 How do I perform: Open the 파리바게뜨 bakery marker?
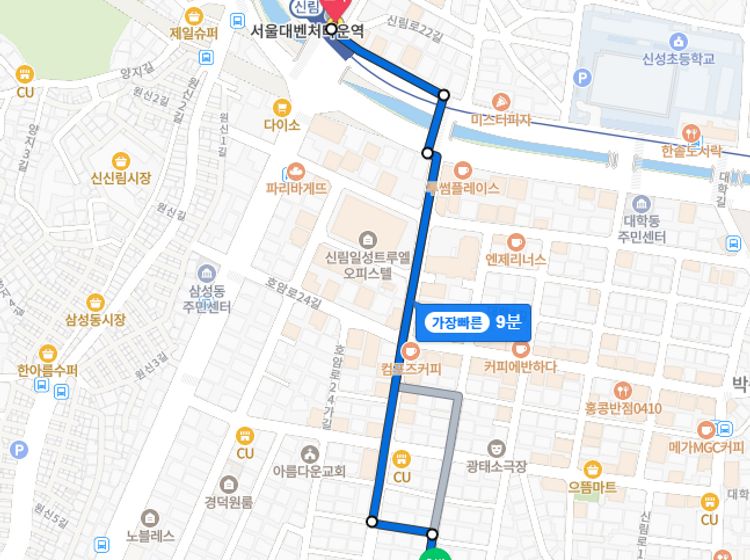coord(296,170)
